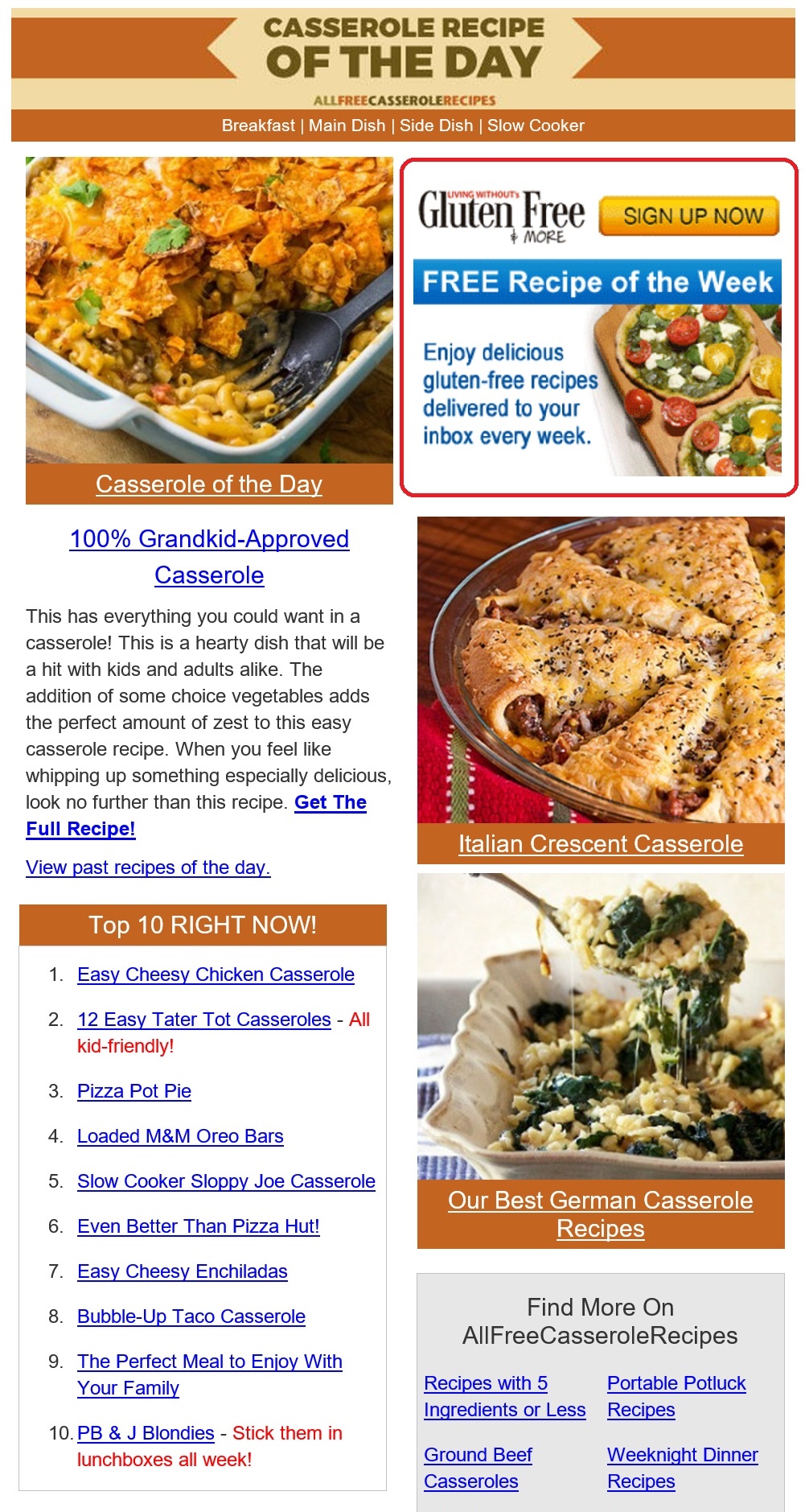View past recipes of the day
The image size is (805, 1512).
[148, 867]
